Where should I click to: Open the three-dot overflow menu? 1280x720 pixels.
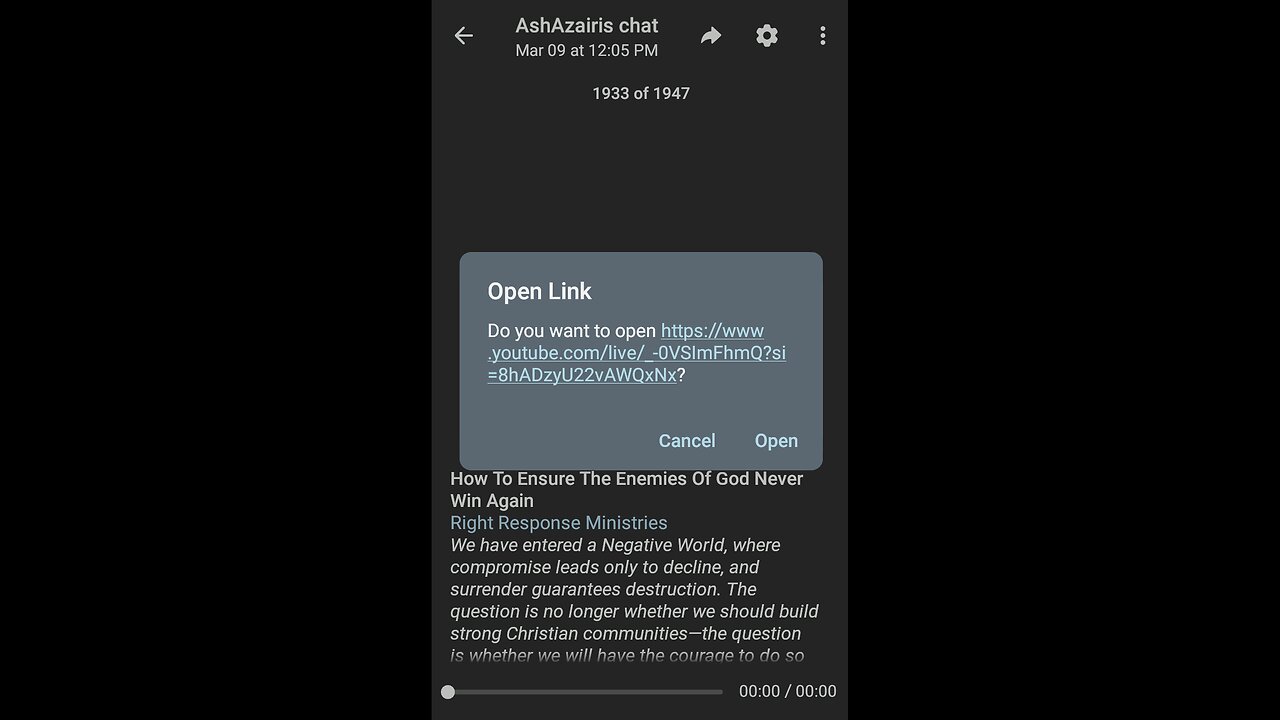[822, 36]
